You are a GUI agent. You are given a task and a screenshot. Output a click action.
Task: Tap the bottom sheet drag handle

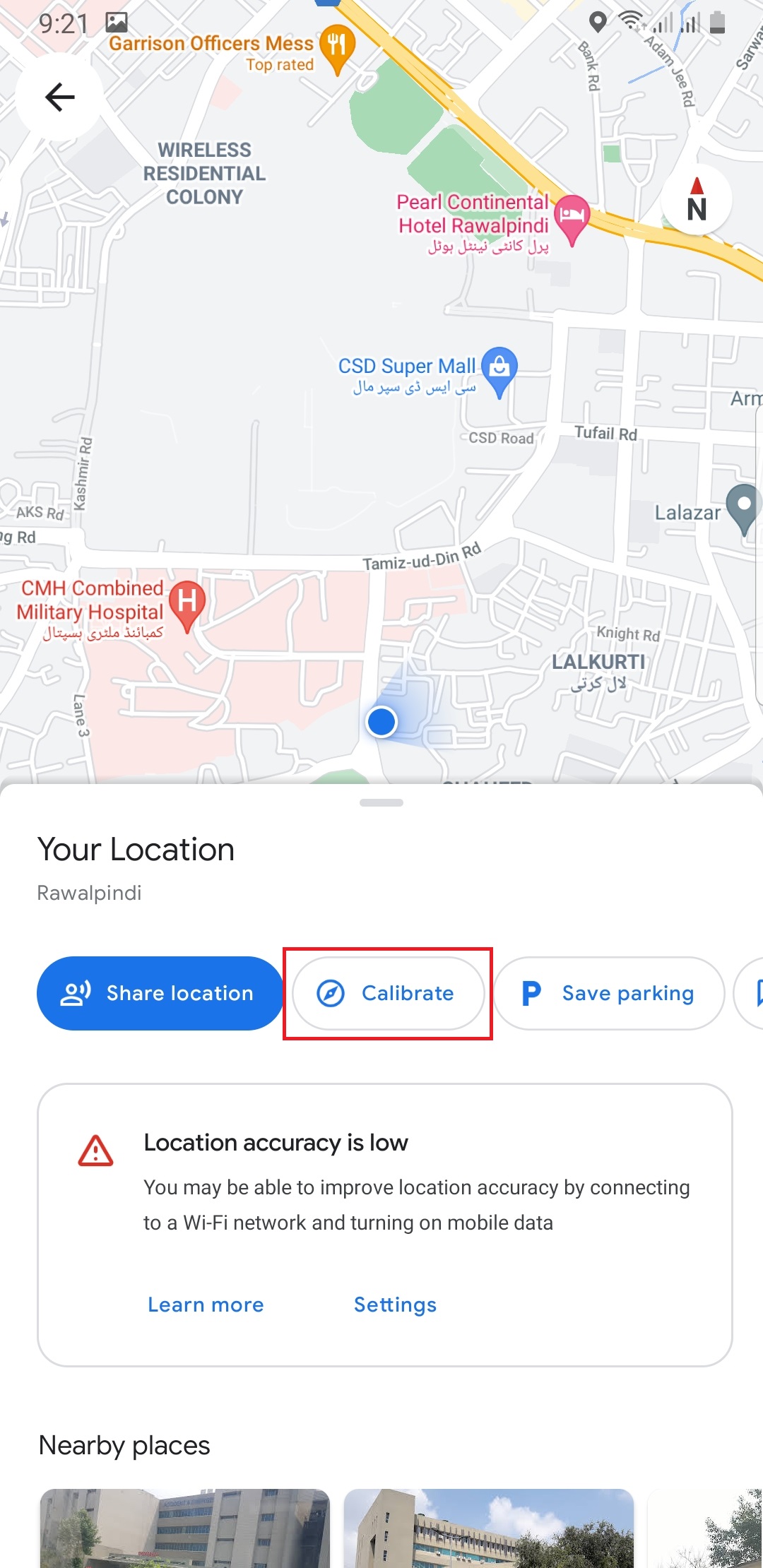click(381, 802)
